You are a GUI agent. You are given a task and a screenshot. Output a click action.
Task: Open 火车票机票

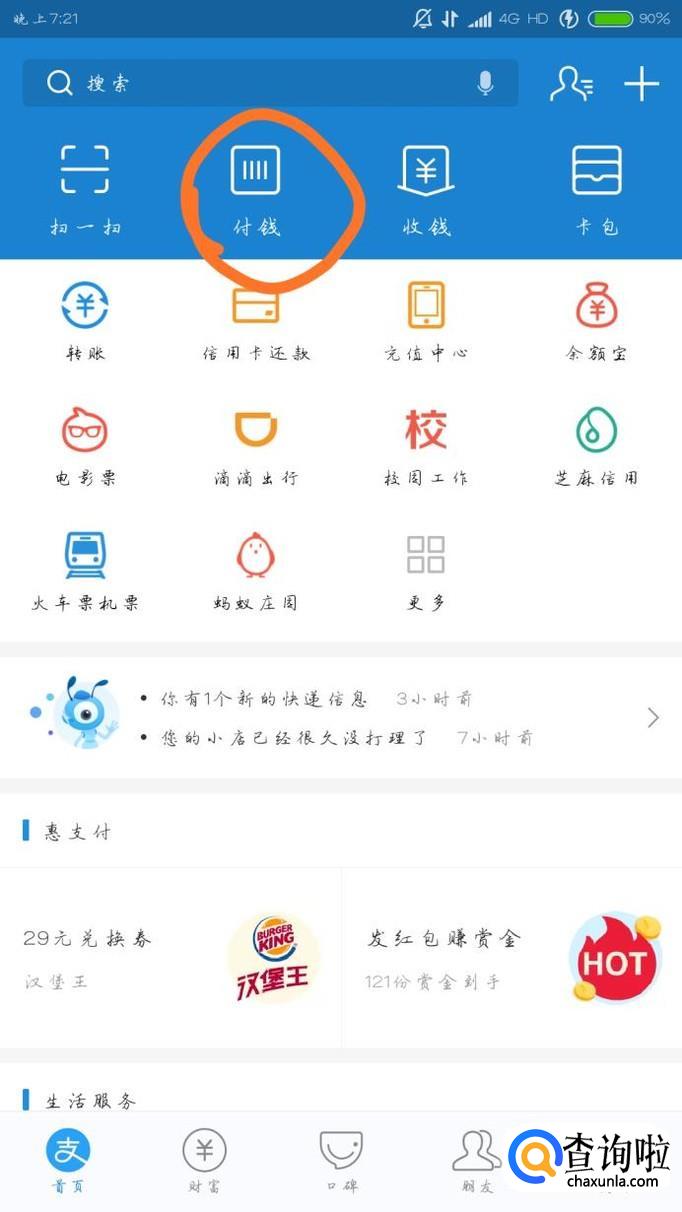point(85,570)
